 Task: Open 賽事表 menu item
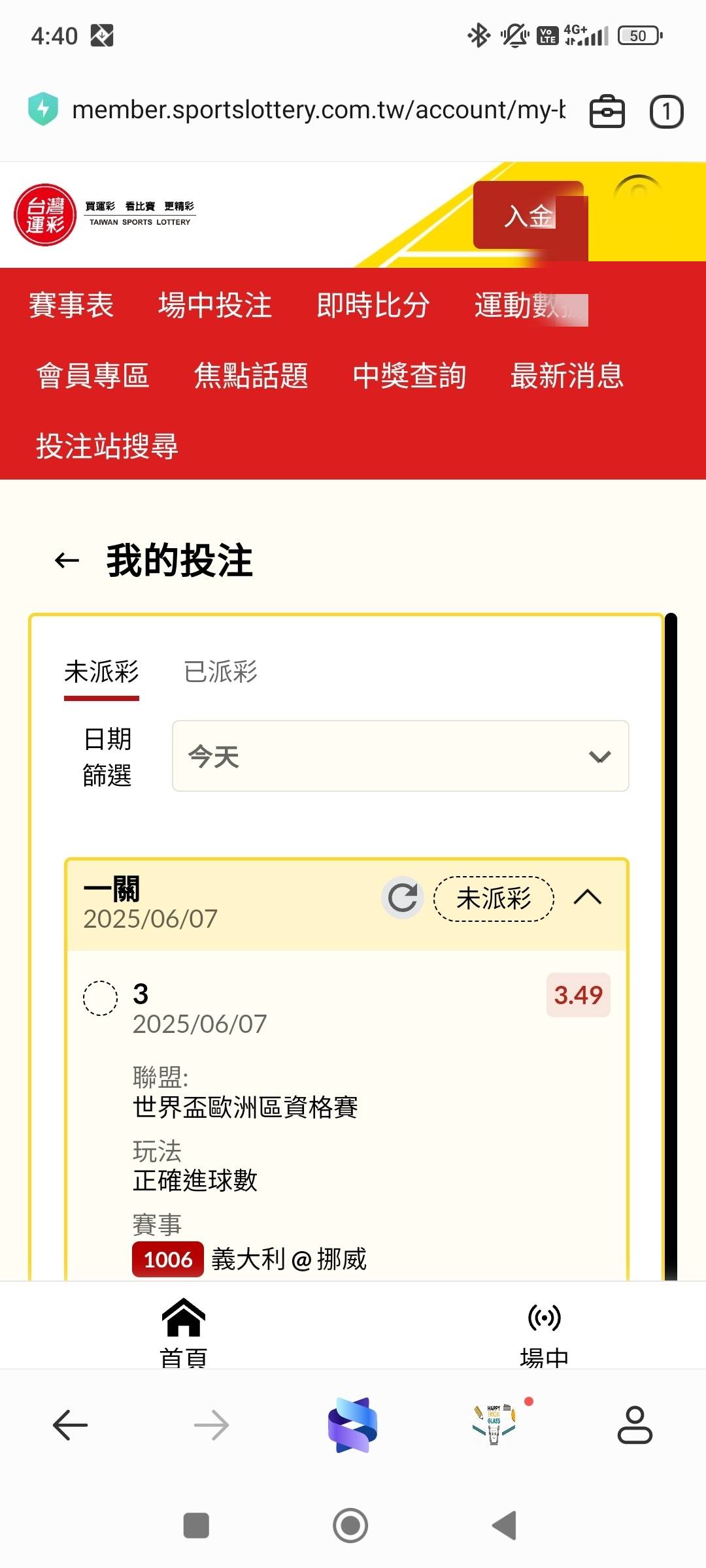(x=71, y=305)
